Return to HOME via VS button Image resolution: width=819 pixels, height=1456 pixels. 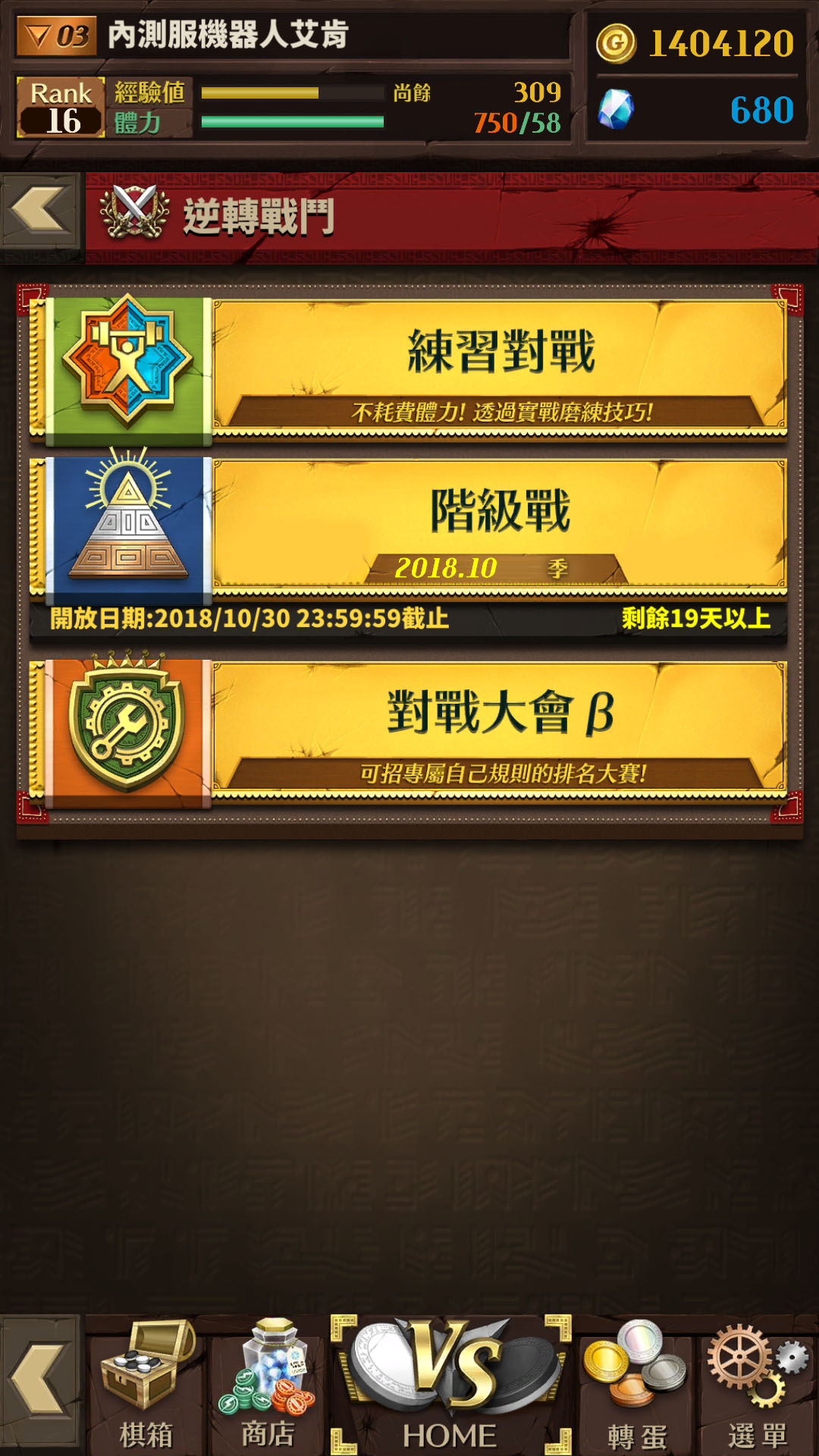coord(450,1385)
